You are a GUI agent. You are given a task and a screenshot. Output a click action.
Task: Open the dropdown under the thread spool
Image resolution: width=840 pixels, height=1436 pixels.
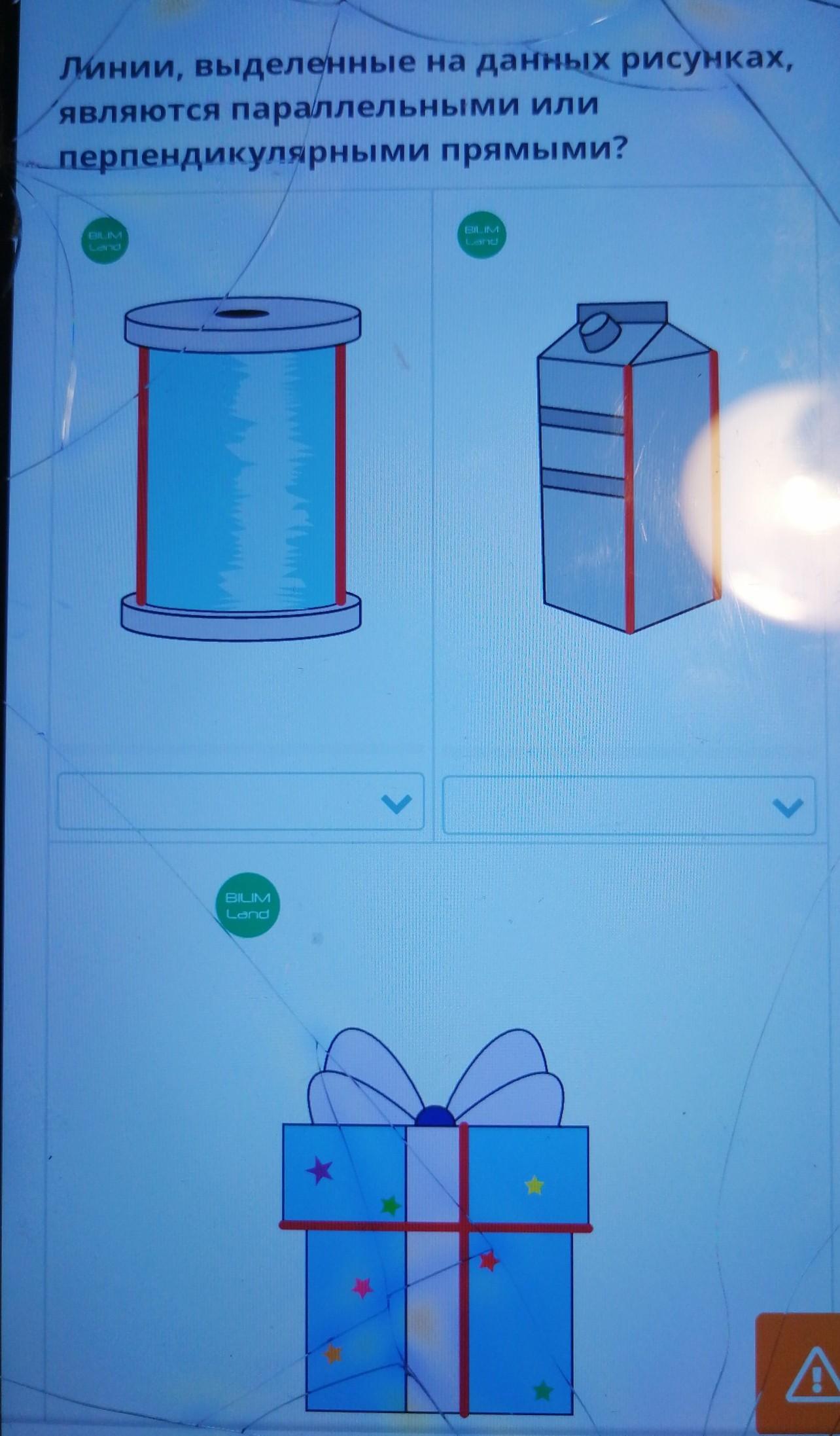pos(241,801)
